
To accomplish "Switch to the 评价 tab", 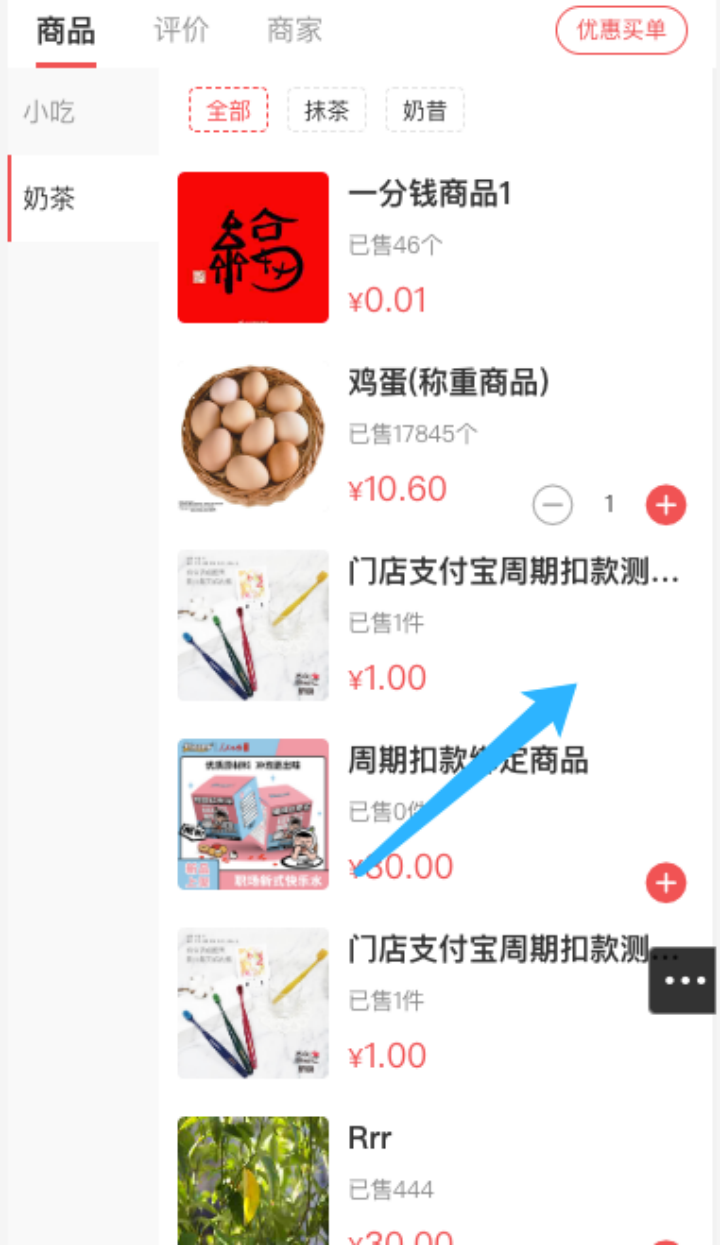I will (x=181, y=31).
